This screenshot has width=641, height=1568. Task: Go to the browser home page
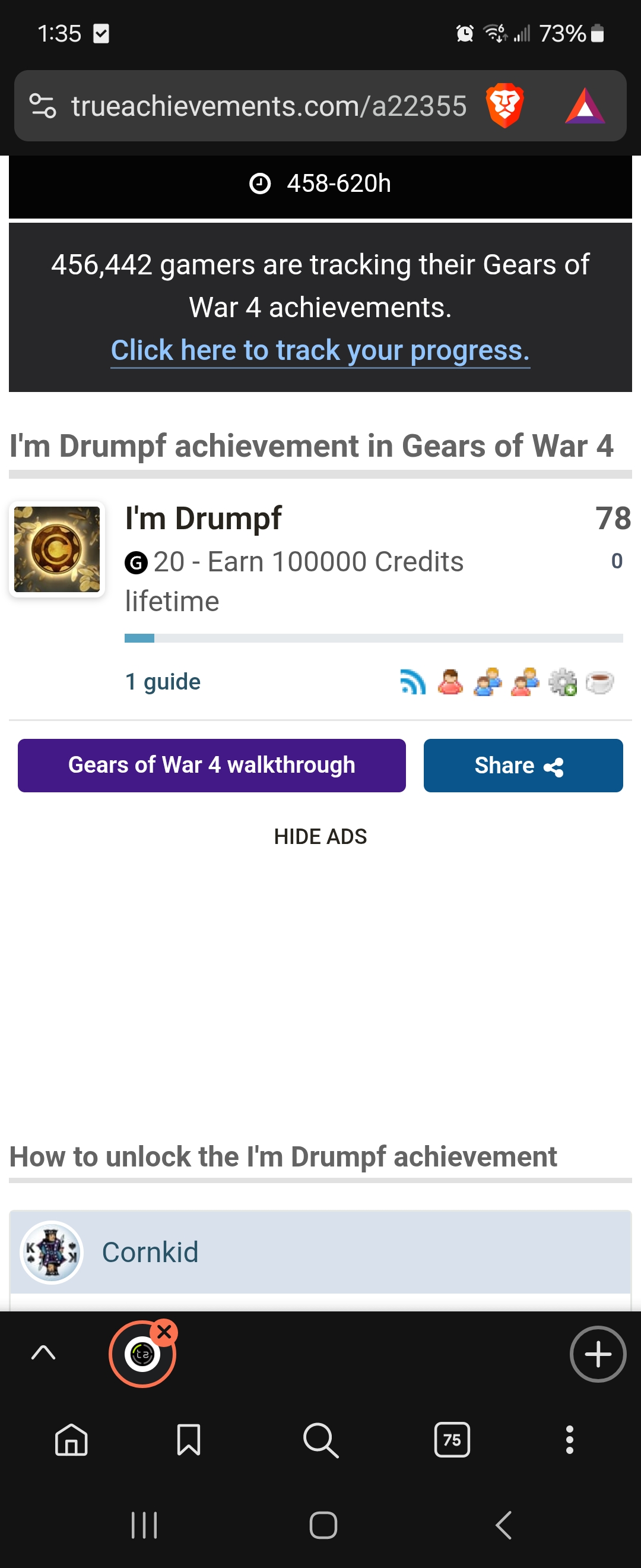pyautogui.click(x=72, y=1440)
